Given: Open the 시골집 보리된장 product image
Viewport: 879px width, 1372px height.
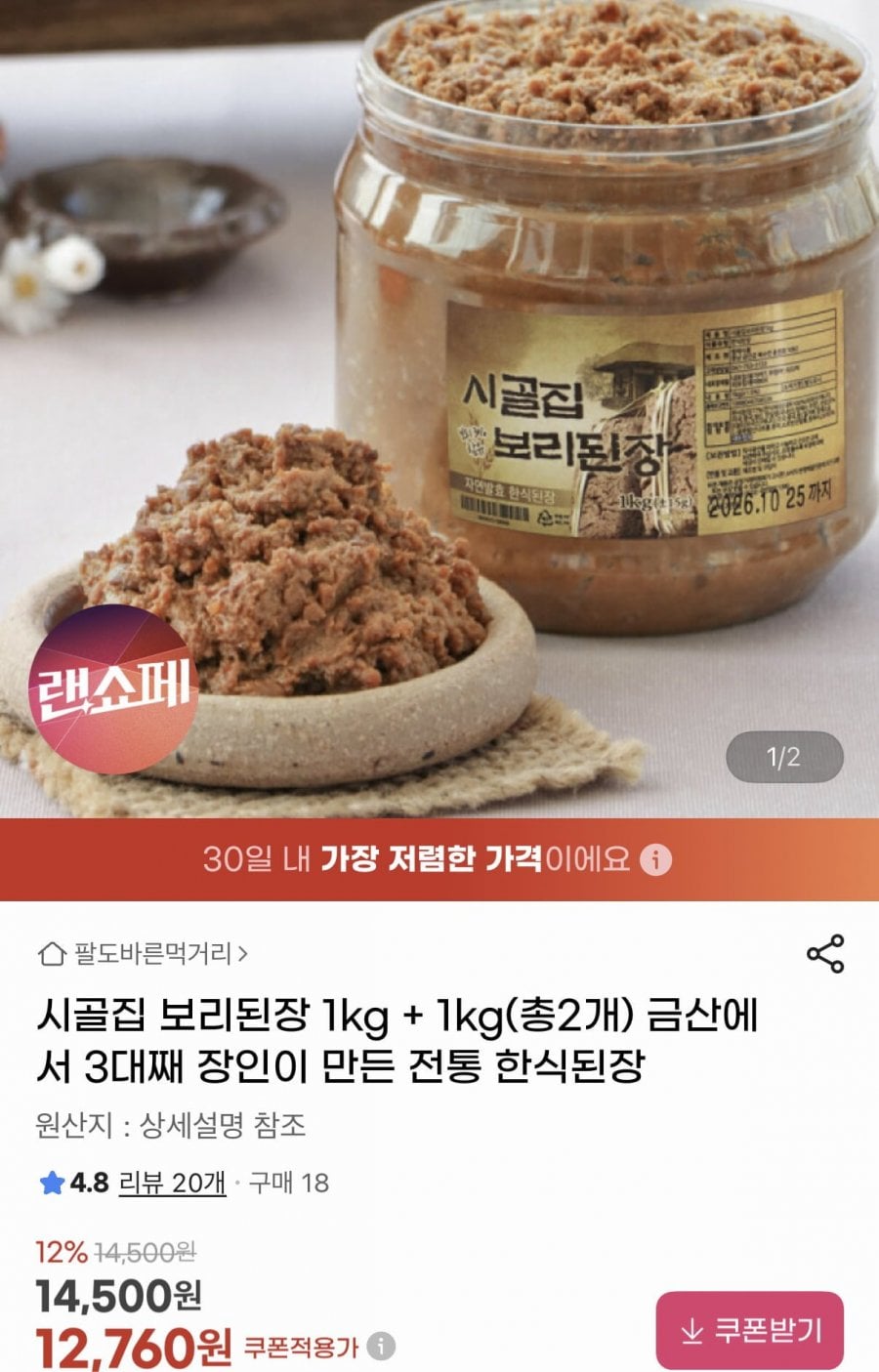Looking at the screenshot, I should pyautogui.click(x=439, y=410).
